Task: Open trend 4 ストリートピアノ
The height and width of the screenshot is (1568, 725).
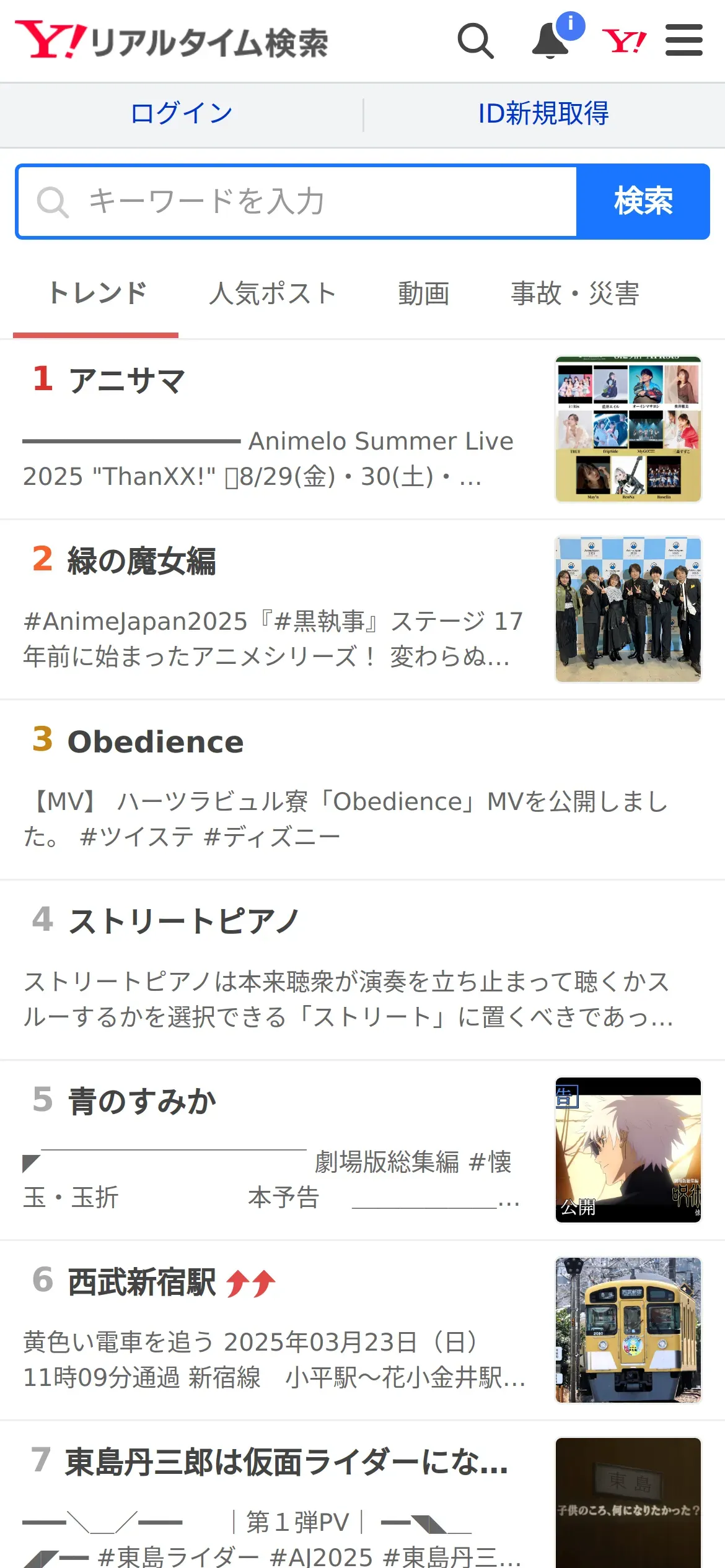Action: pos(184,921)
